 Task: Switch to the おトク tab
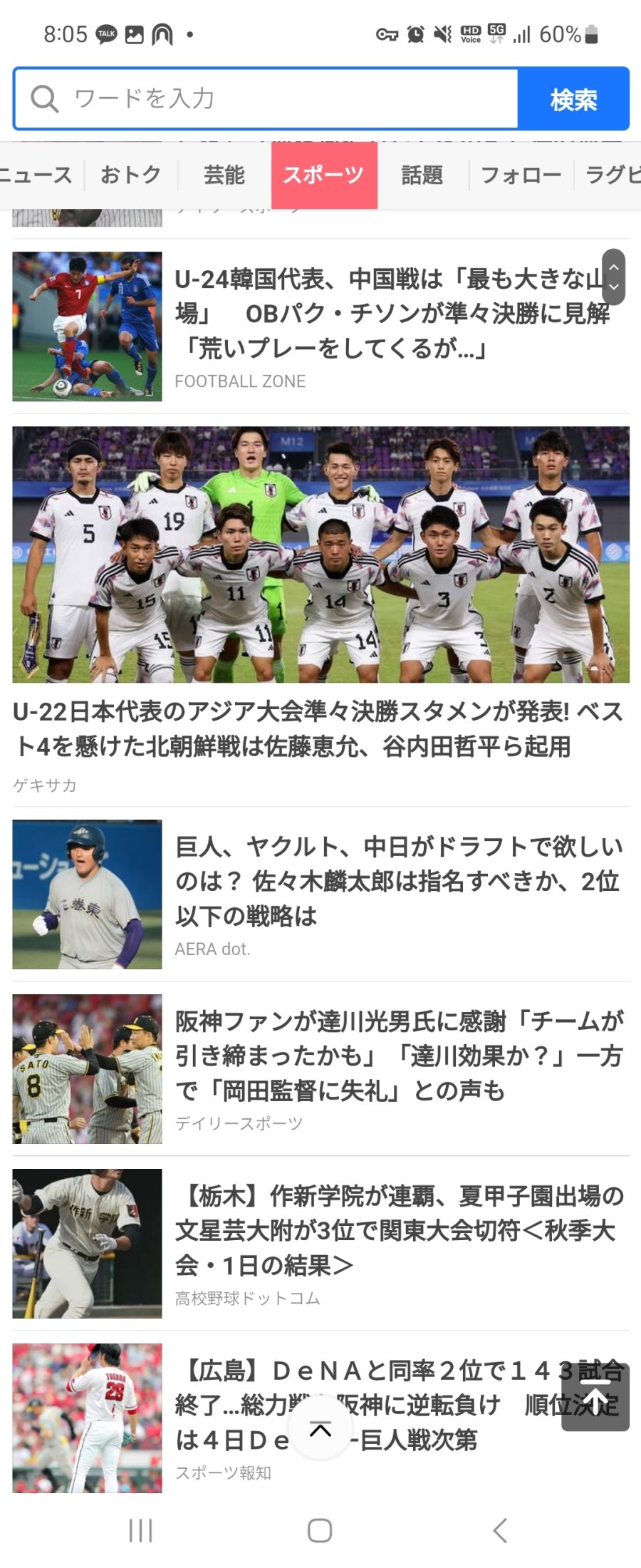pyautogui.click(x=131, y=175)
